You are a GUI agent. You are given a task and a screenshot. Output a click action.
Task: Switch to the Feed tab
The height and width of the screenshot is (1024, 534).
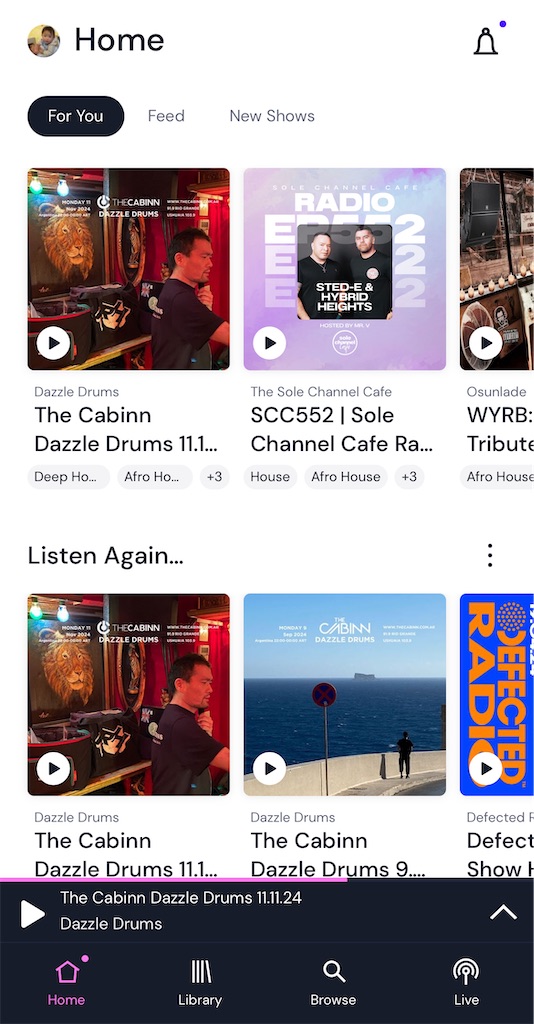pyautogui.click(x=166, y=116)
